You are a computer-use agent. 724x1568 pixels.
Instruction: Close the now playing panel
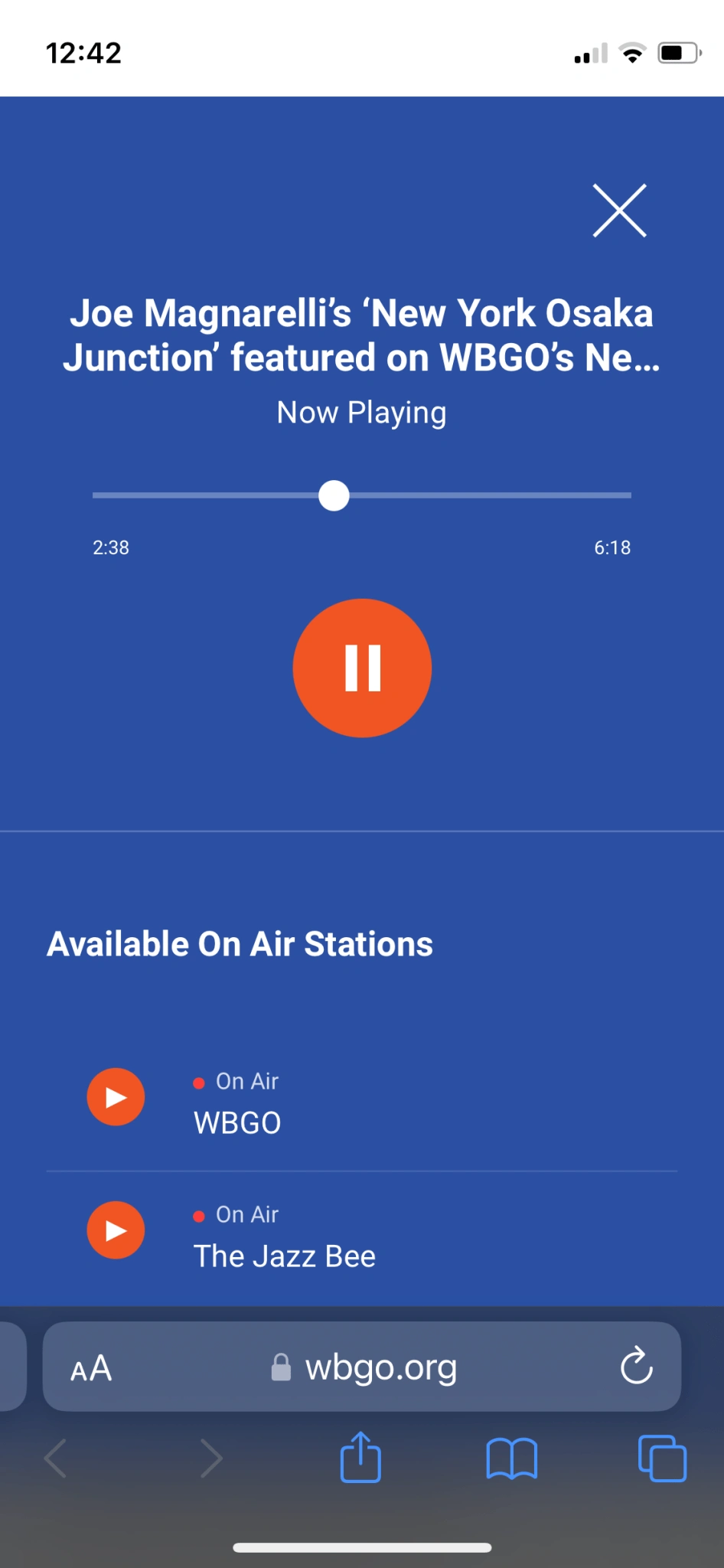[620, 211]
